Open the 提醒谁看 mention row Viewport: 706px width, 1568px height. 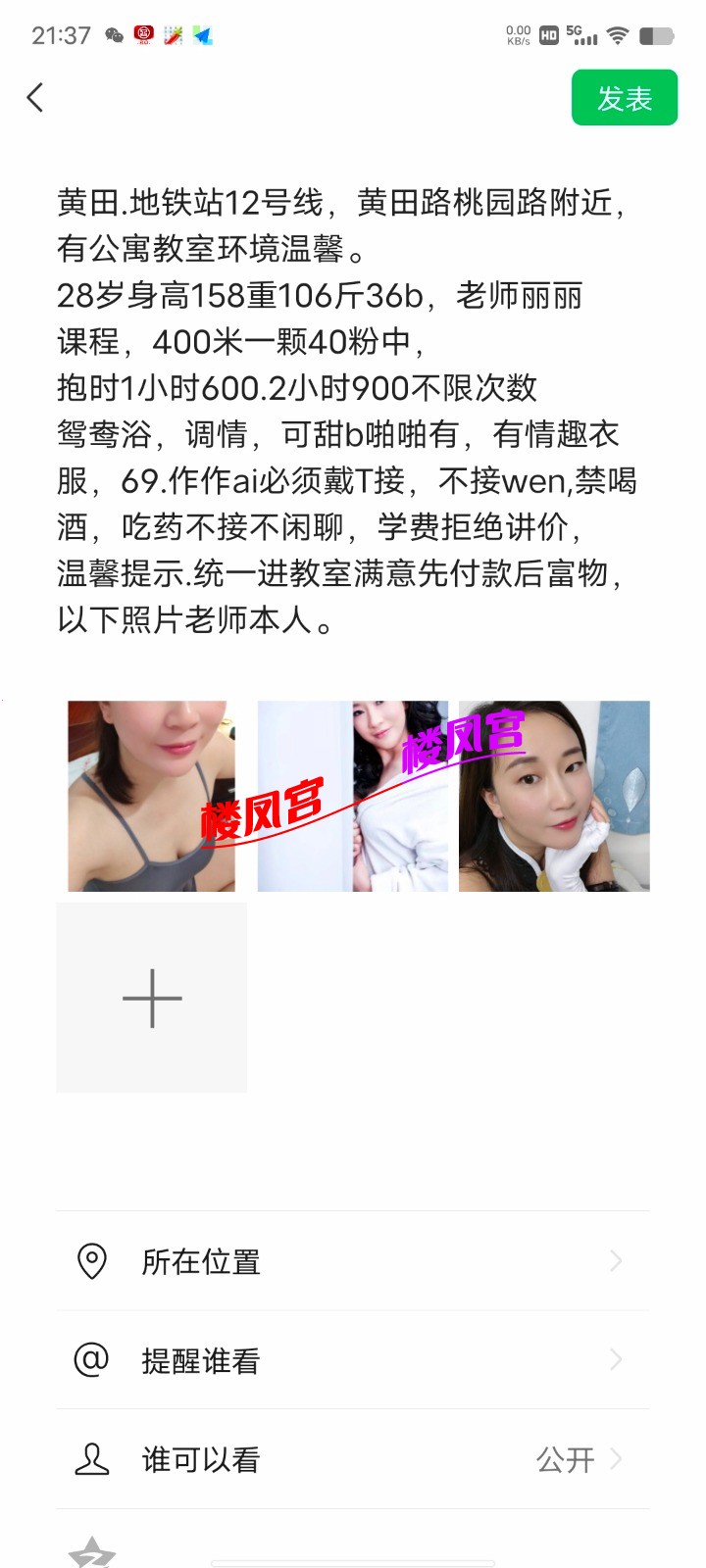[353, 1360]
